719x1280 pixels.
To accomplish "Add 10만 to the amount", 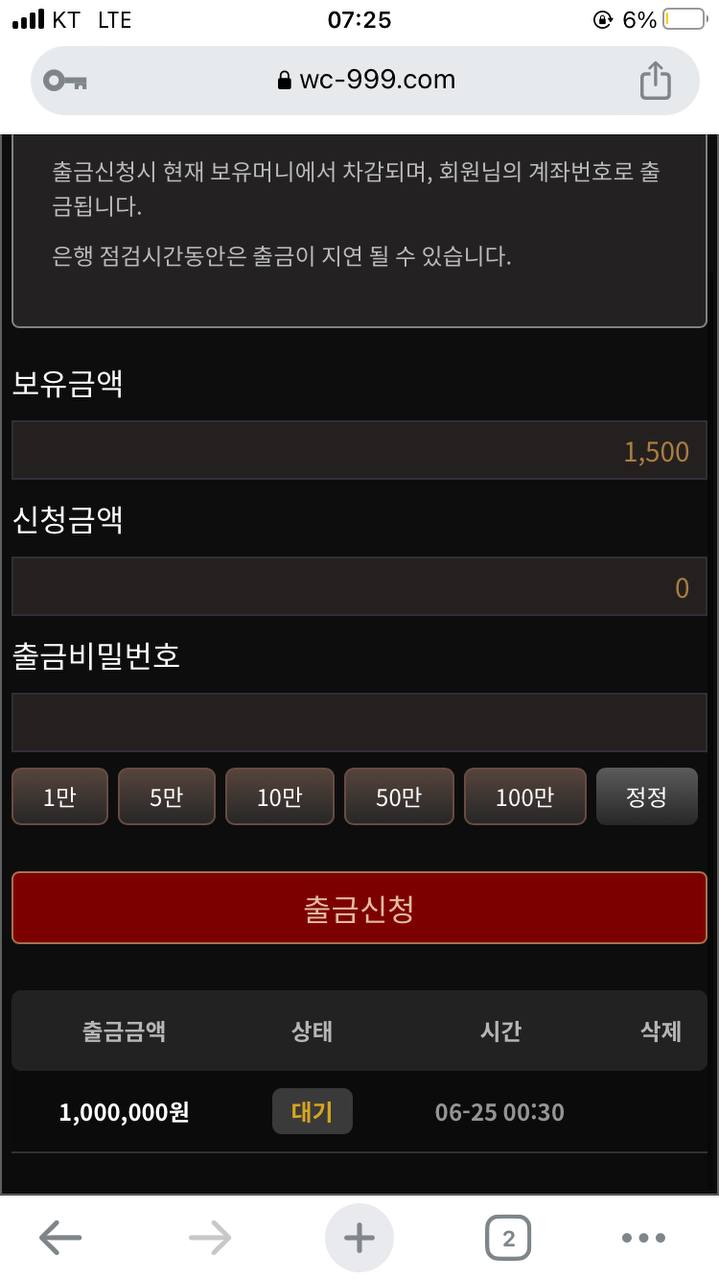I will click(x=279, y=797).
